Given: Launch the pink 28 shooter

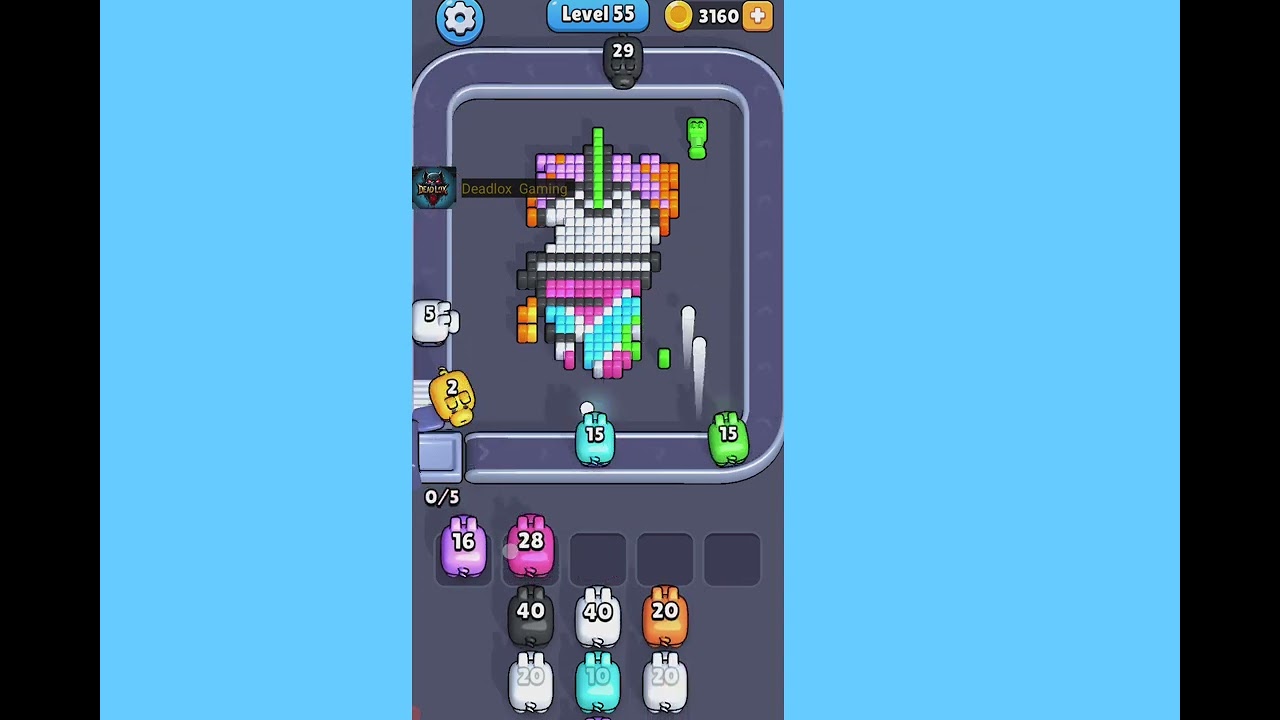Looking at the screenshot, I should [530, 547].
